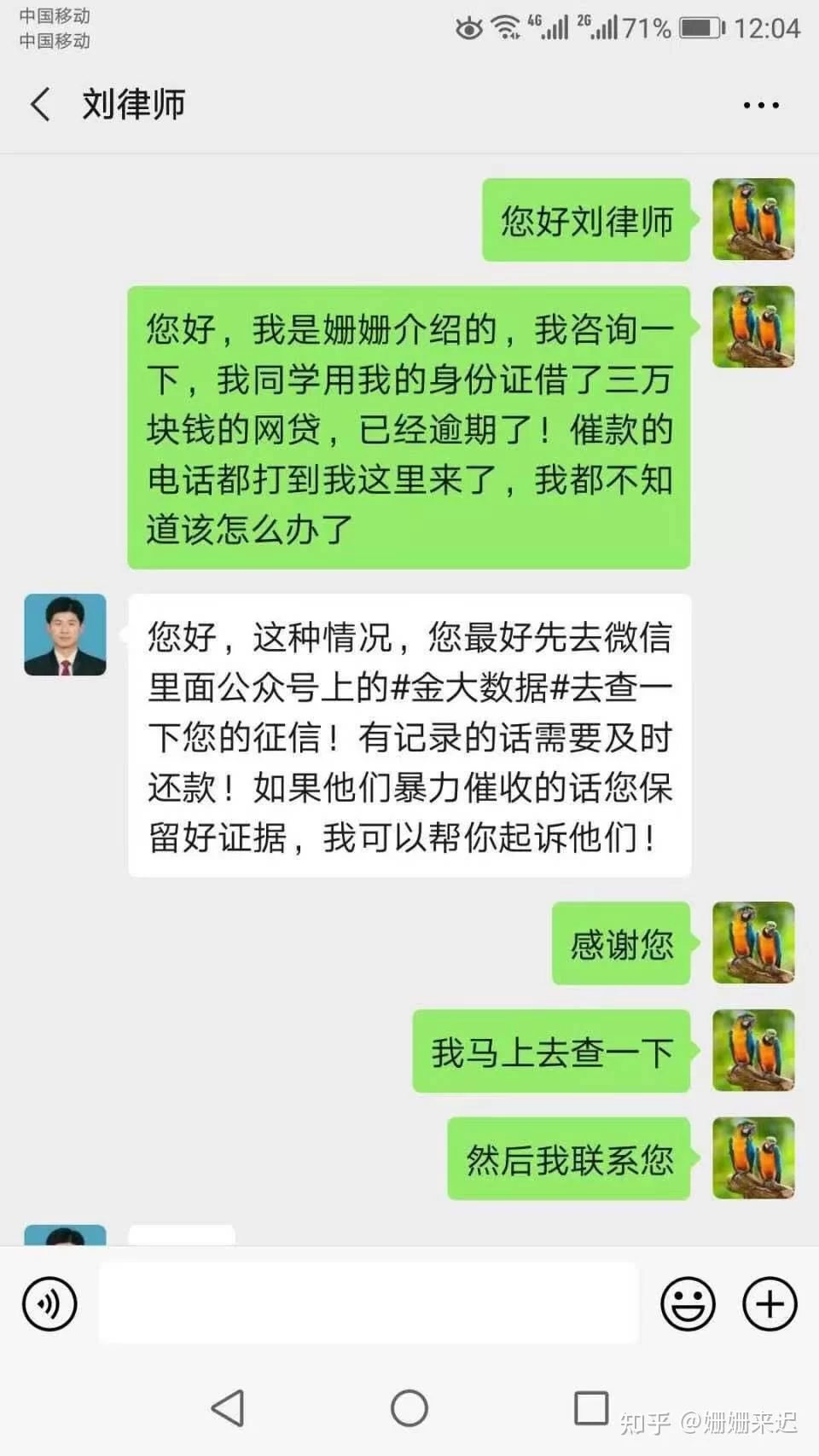Select the 您好刘律师 message bubble
This screenshot has height=1456, width=819.
(586, 220)
